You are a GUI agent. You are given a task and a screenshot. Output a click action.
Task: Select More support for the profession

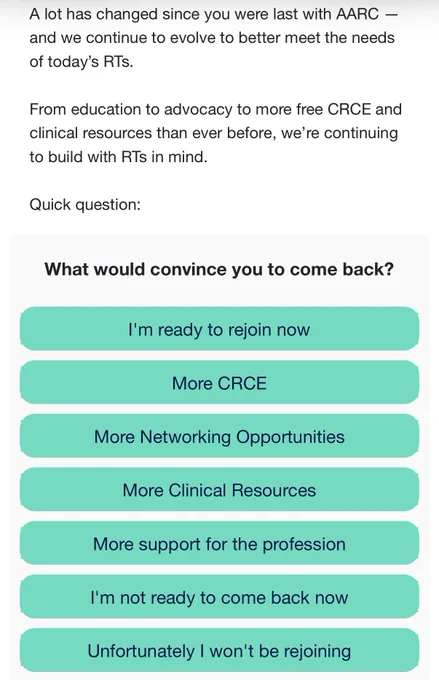click(x=219, y=544)
